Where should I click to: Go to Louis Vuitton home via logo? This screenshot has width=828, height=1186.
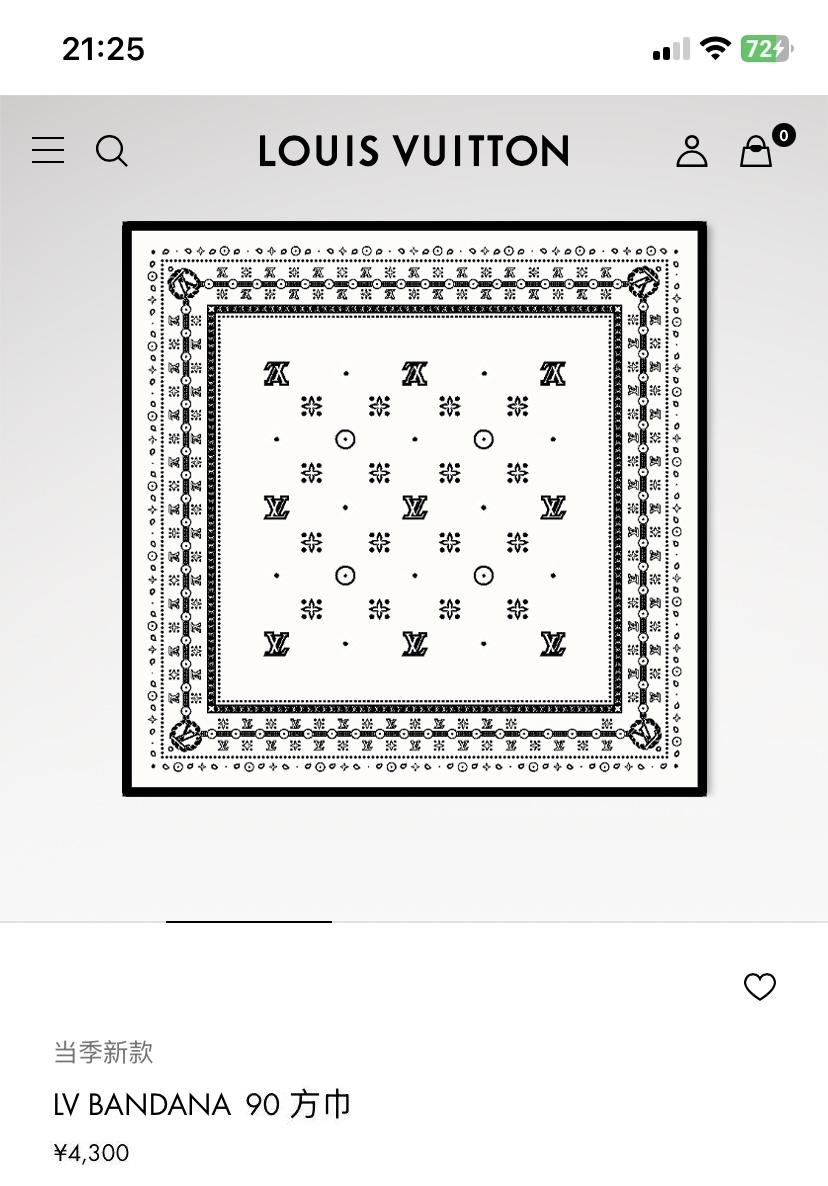414,151
